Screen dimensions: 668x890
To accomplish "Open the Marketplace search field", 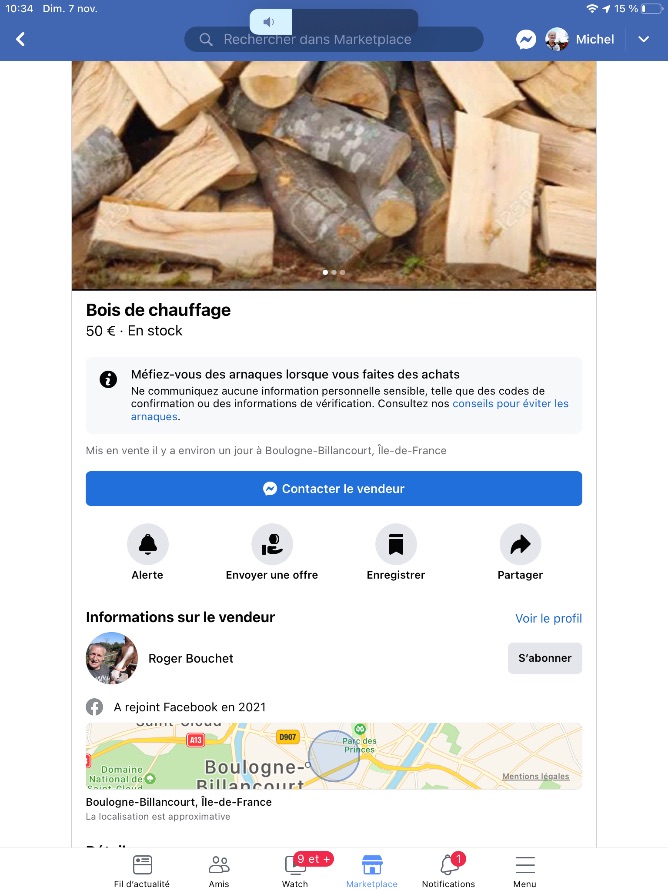I will click(333, 39).
